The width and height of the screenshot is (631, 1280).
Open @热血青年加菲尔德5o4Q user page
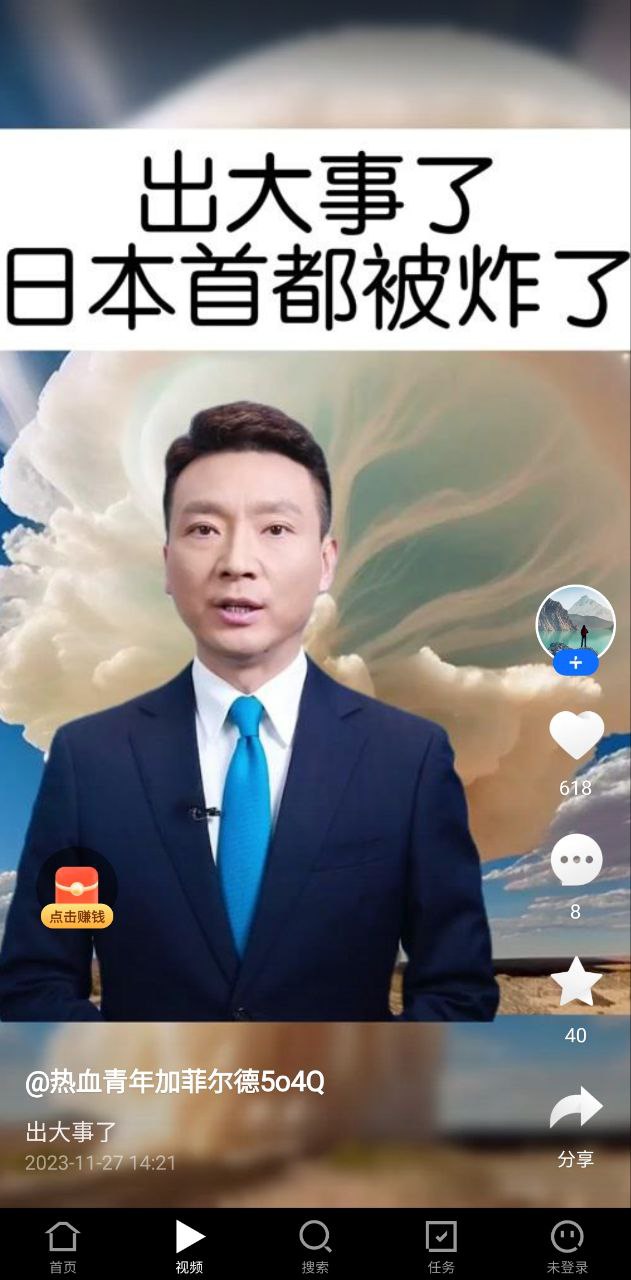(x=175, y=1082)
